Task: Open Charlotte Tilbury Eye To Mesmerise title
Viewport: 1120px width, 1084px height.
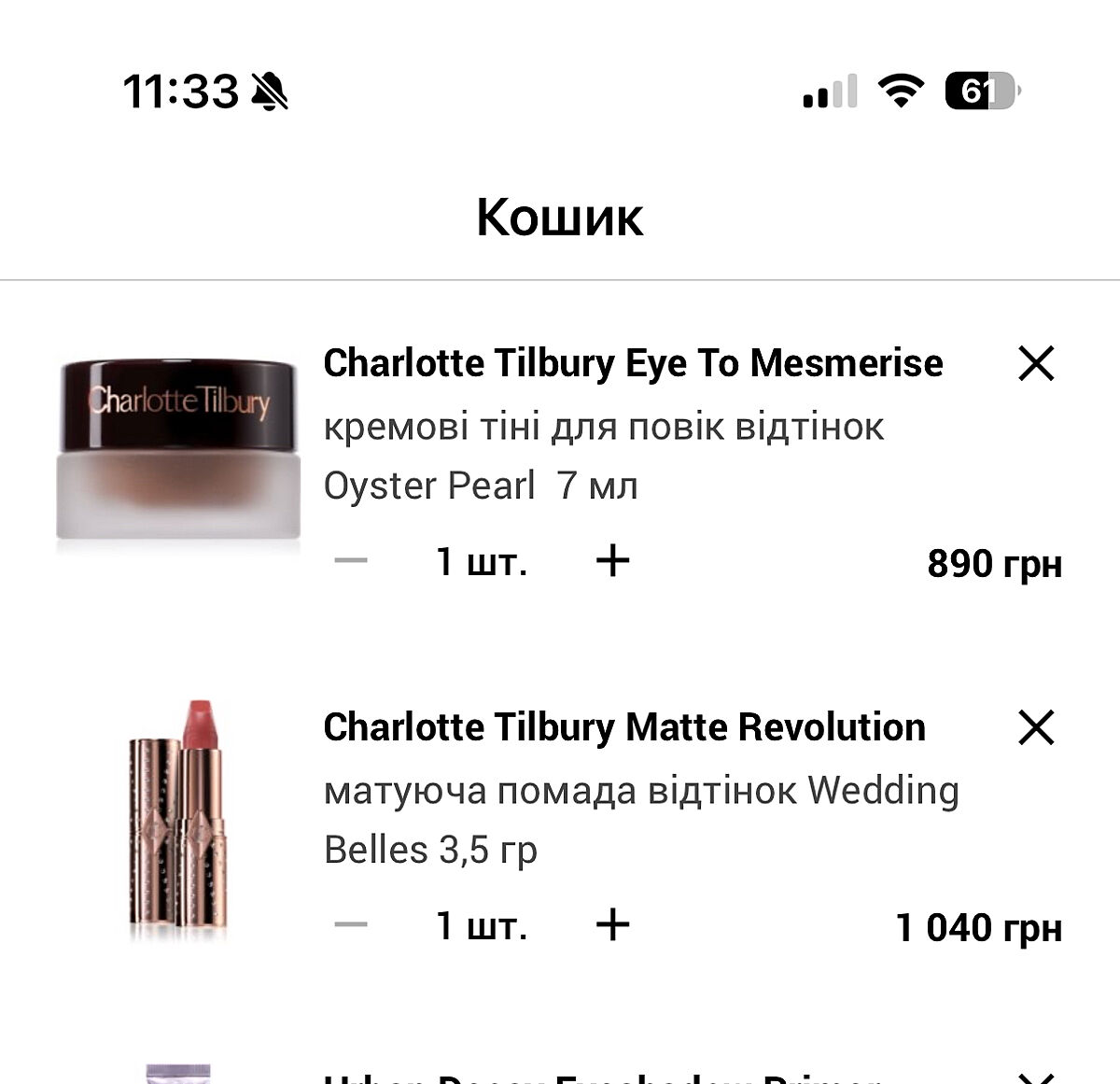Action: (633, 363)
